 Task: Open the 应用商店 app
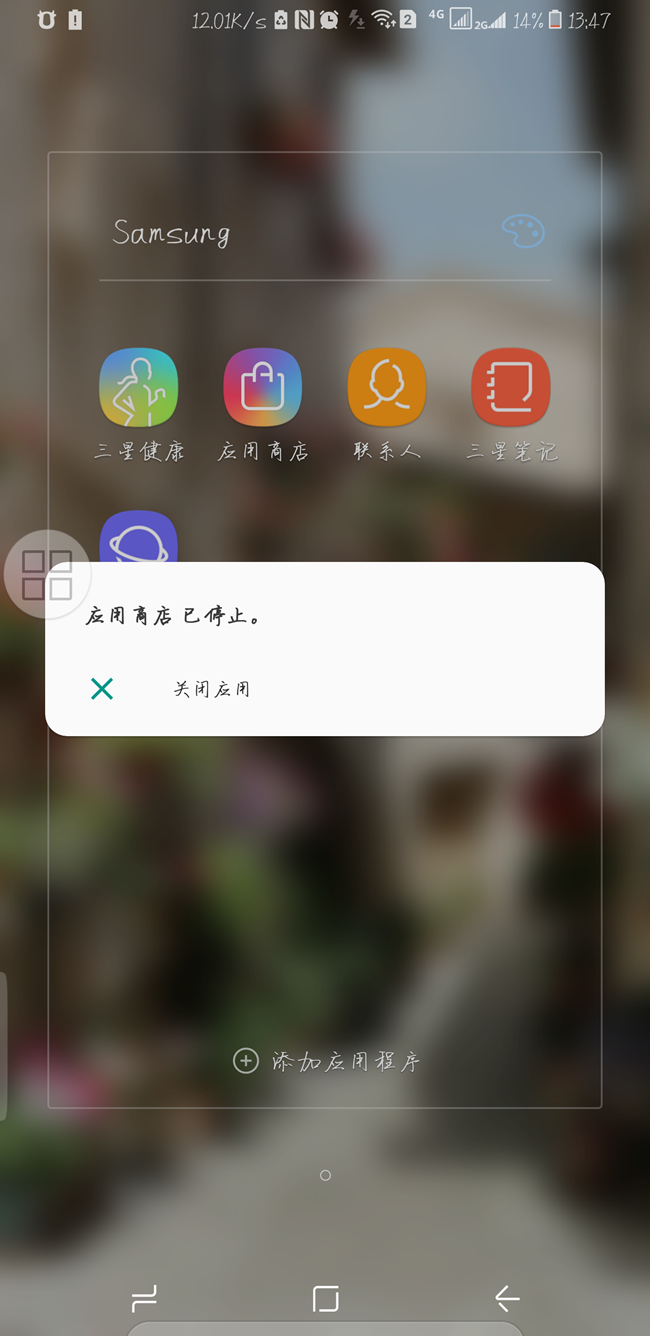point(263,388)
